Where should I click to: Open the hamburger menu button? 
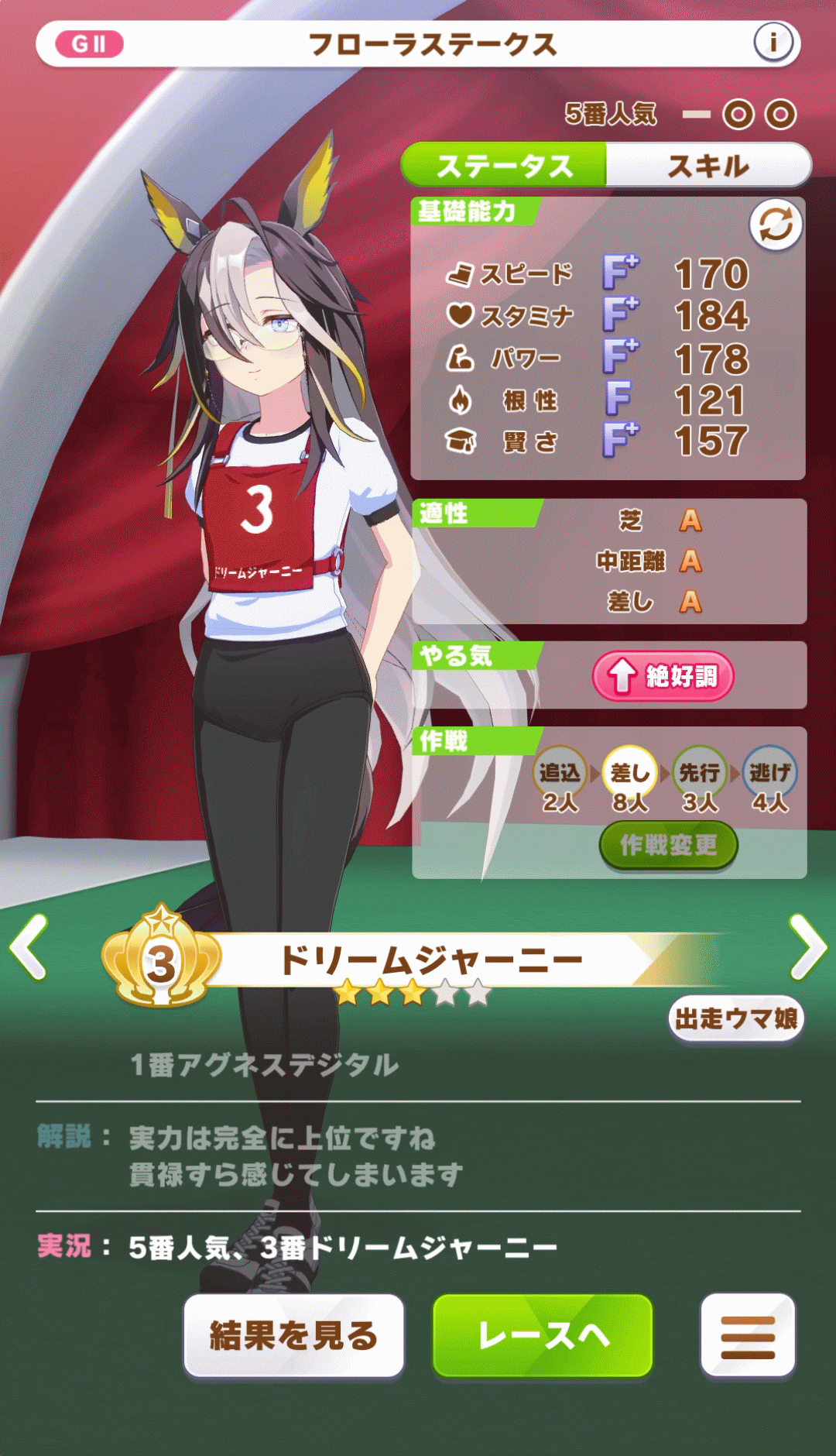[x=748, y=1335]
